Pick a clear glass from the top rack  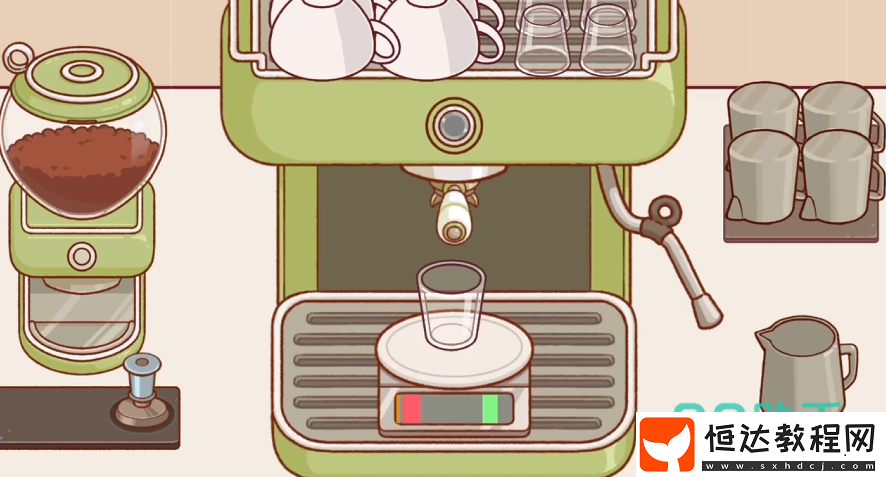point(541,40)
